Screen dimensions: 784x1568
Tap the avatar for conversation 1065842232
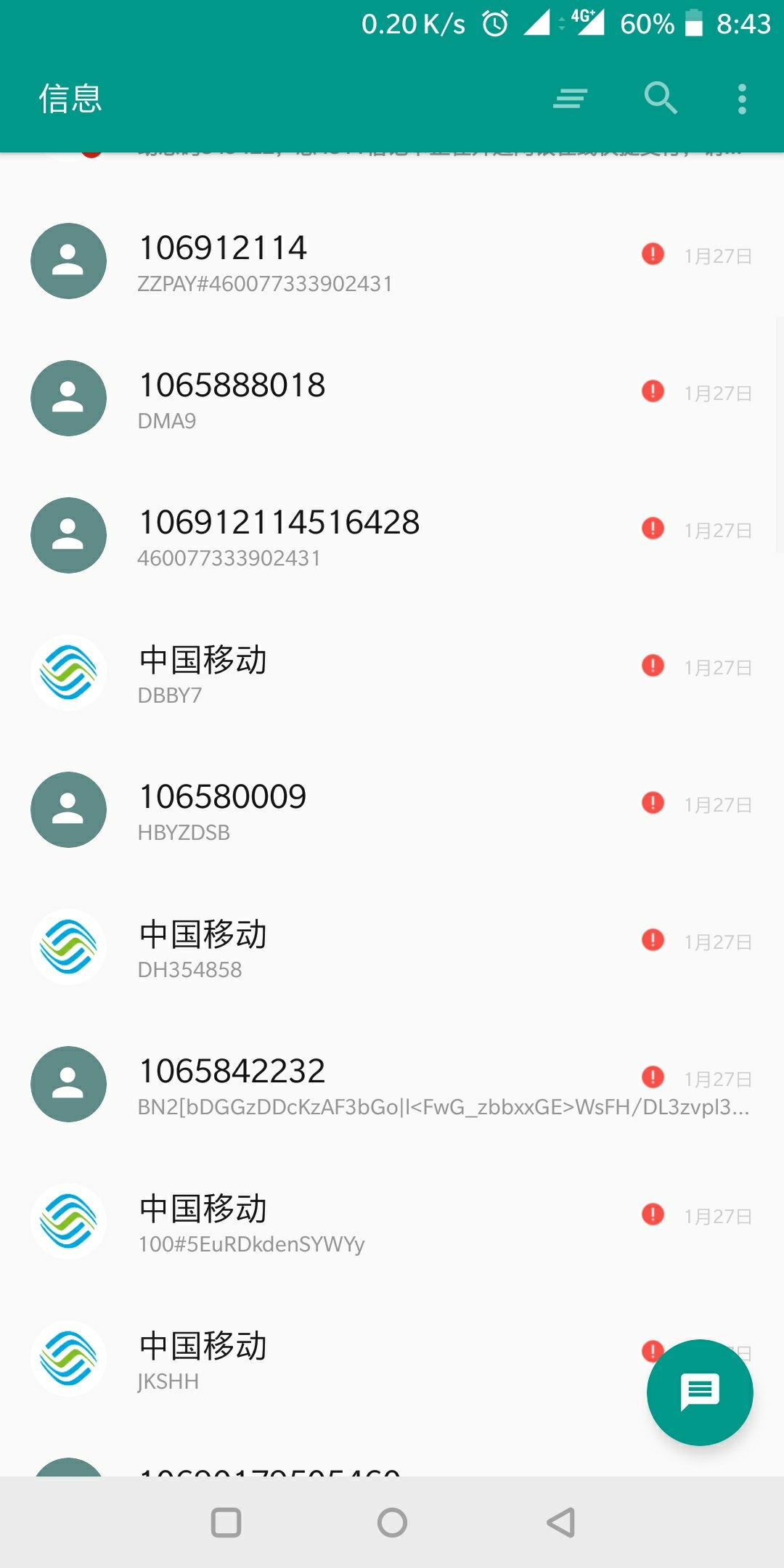point(68,1085)
